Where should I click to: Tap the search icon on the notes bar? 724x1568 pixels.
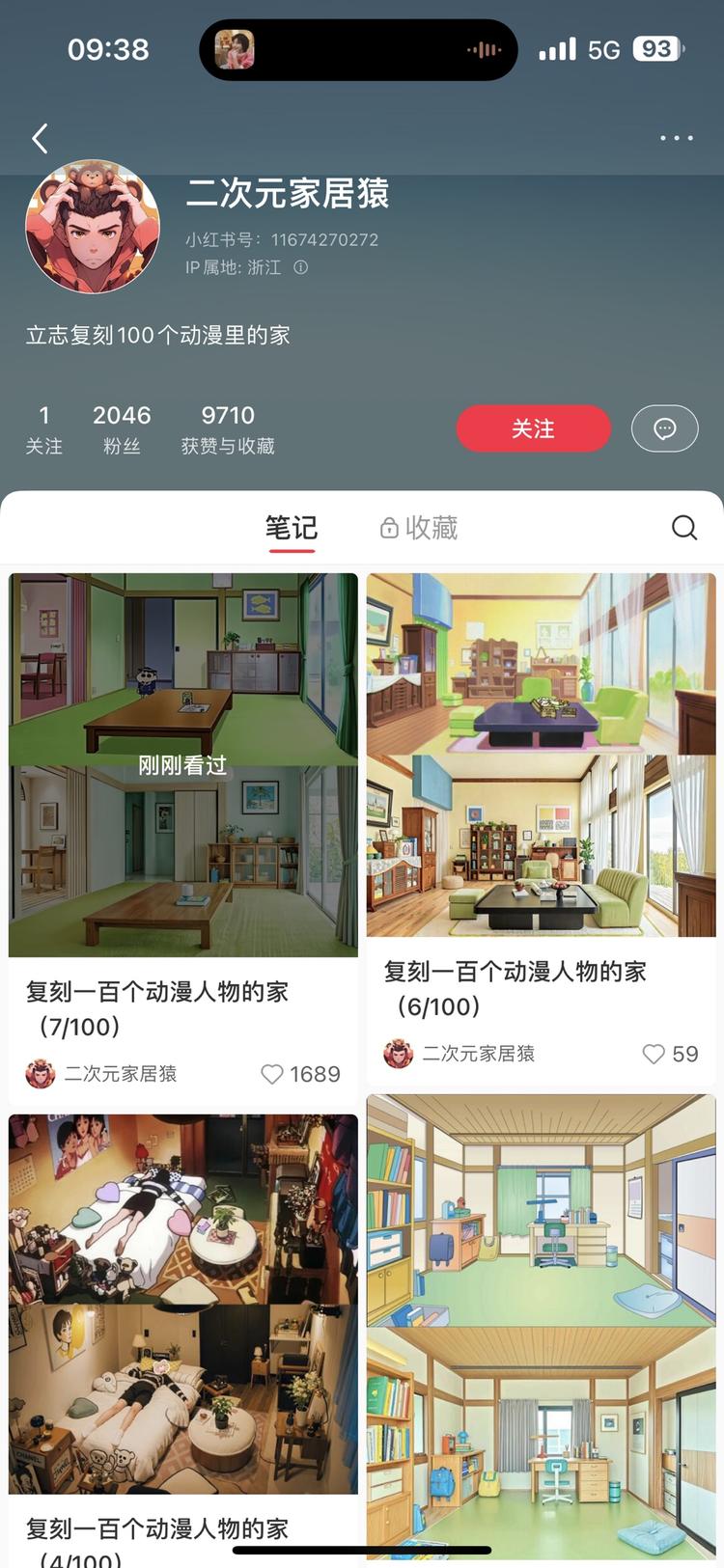tap(684, 528)
